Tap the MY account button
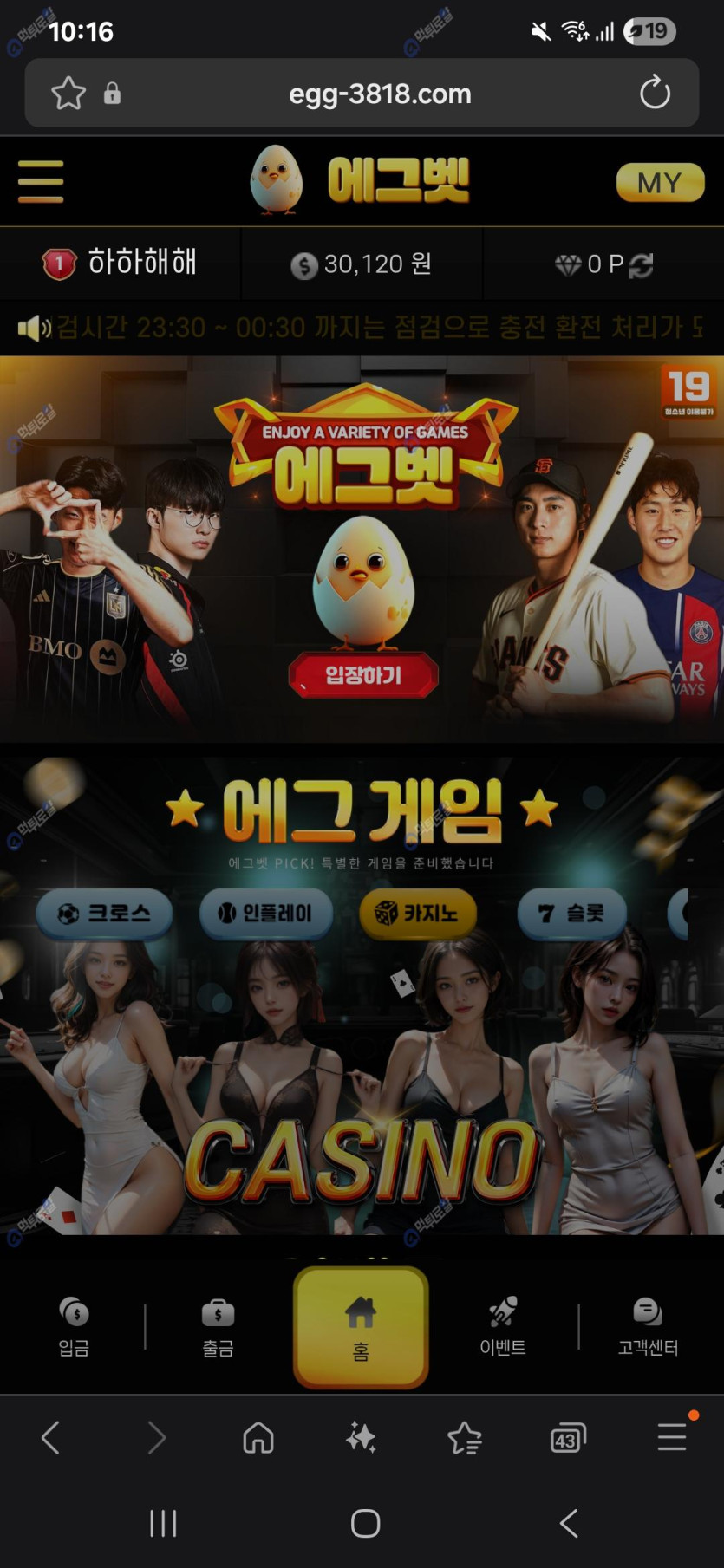The image size is (724, 1568). point(660,183)
